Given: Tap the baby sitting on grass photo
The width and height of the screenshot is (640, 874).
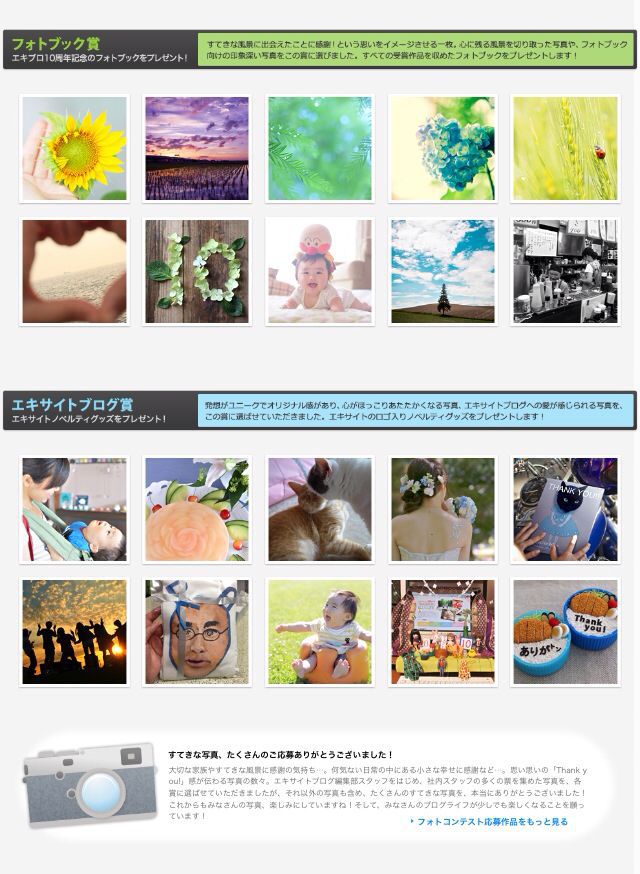Looking at the screenshot, I should click(320, 631).
